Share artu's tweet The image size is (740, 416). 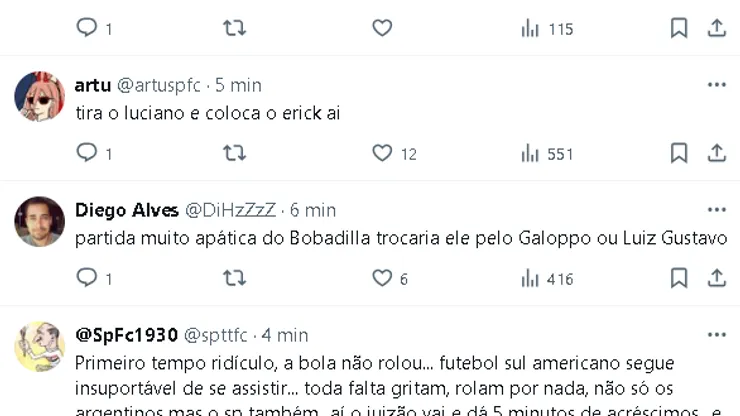[x=717, y=153]
